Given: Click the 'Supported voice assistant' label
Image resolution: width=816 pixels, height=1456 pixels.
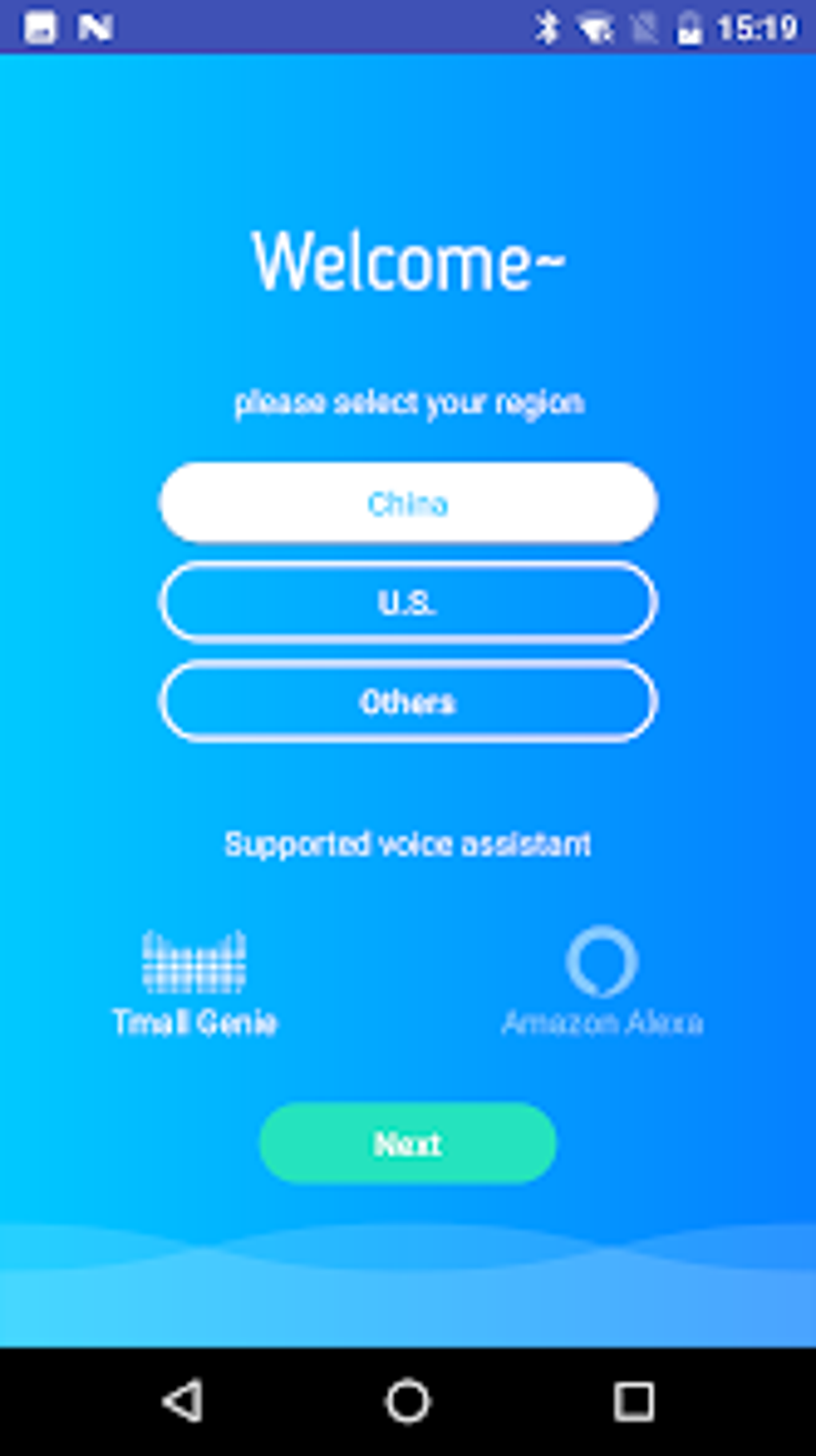Looking at the screenshot, I should click(x=410, y=842).
